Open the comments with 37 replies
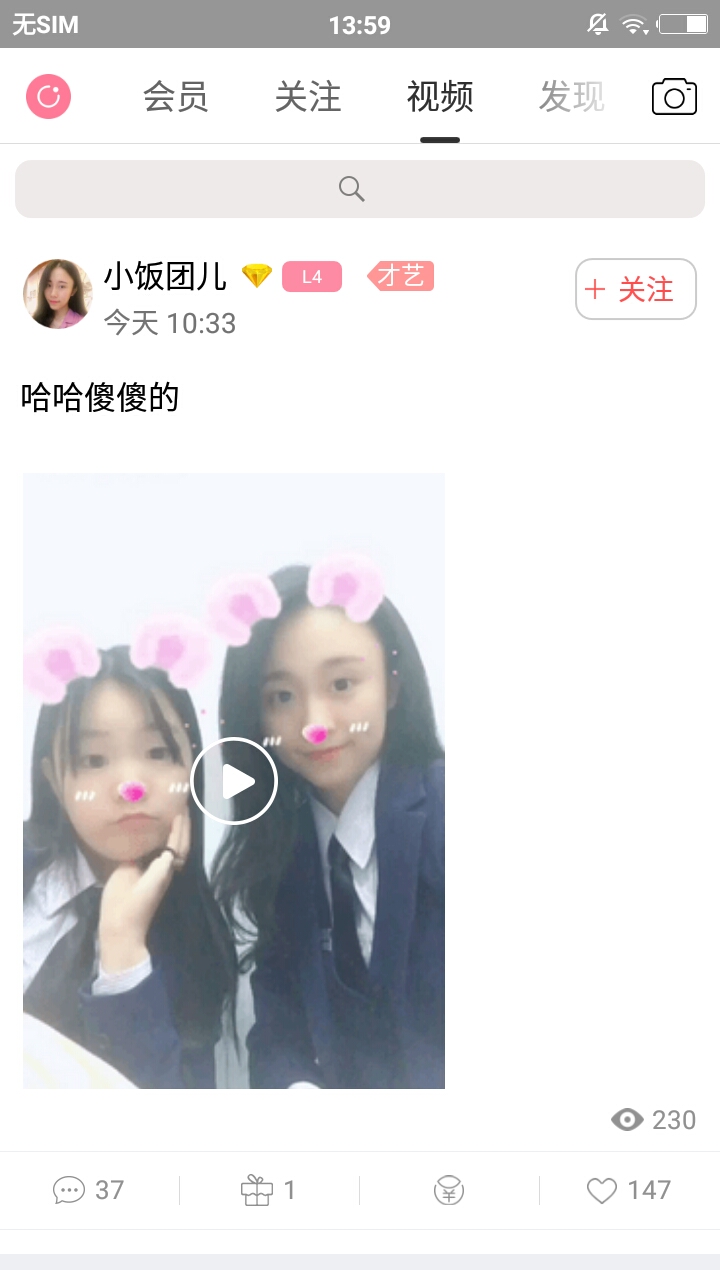The image size is (720, 1280). pyautogui.click(x=89, y=1190)
